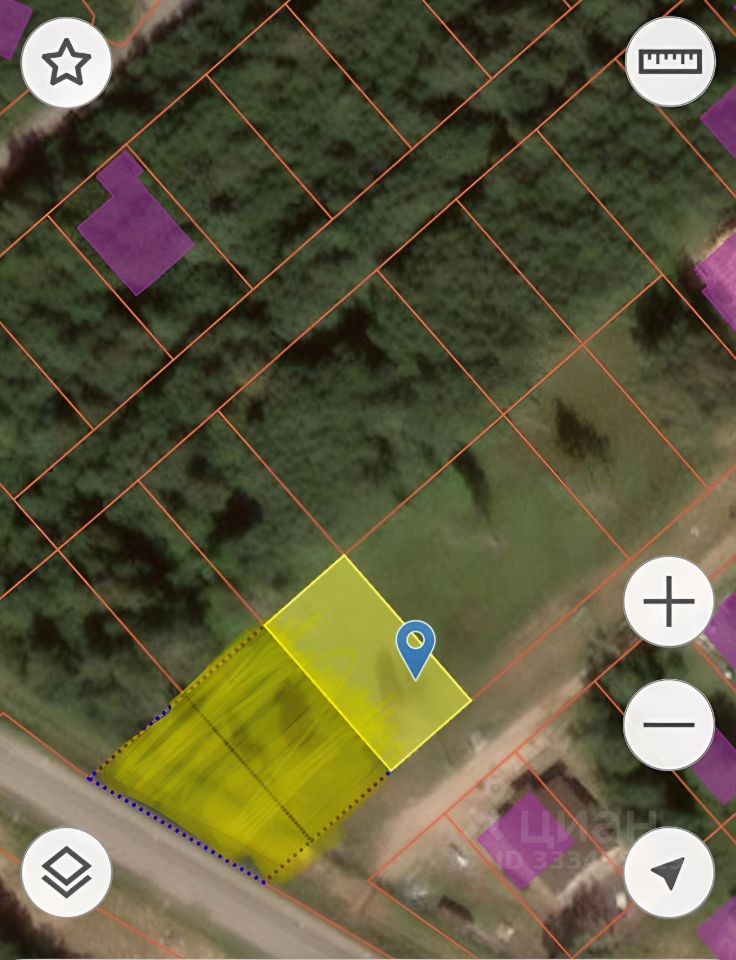Zoom out with the minus button
The height and width of the screenshot is (960, 736).
coord(669,724)
